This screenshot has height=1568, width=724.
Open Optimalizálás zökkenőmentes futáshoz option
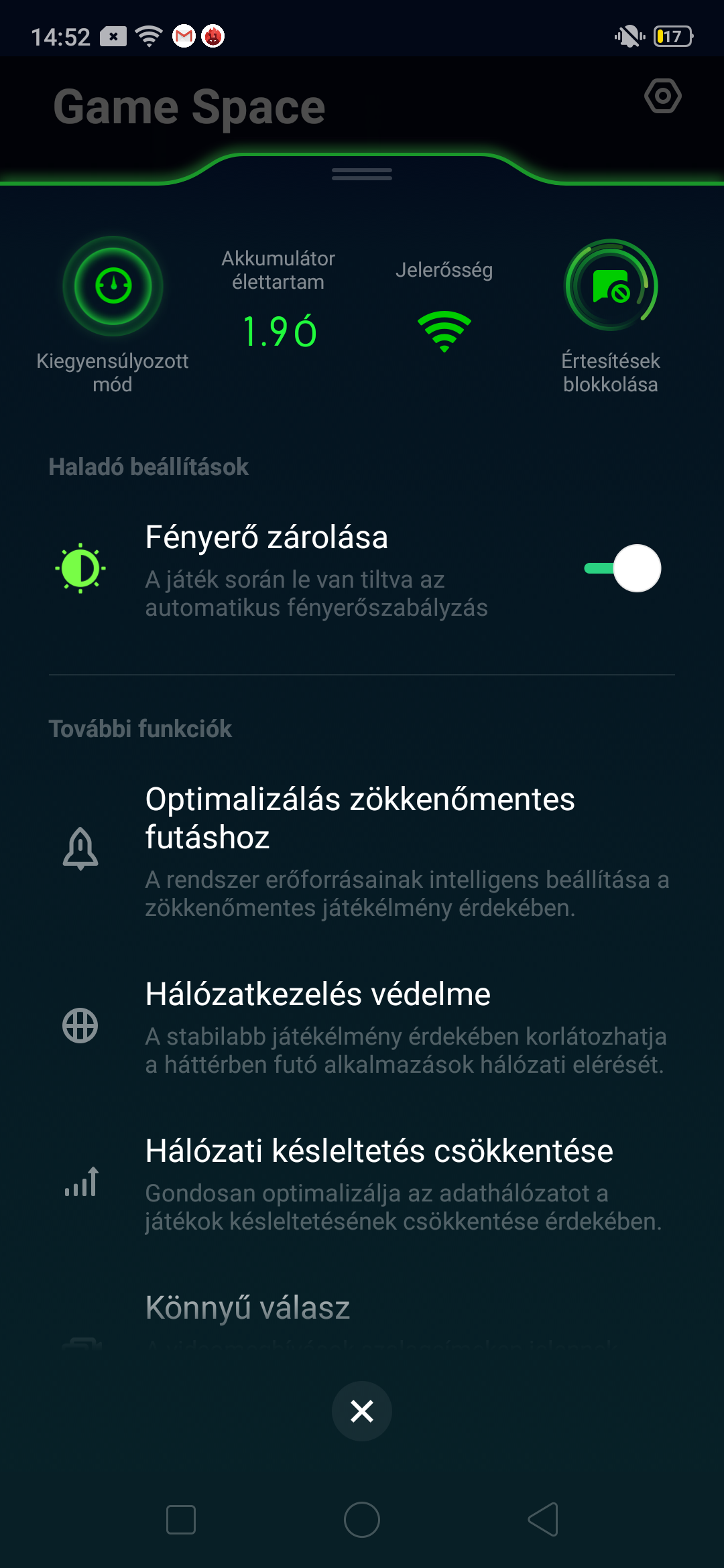362,851
